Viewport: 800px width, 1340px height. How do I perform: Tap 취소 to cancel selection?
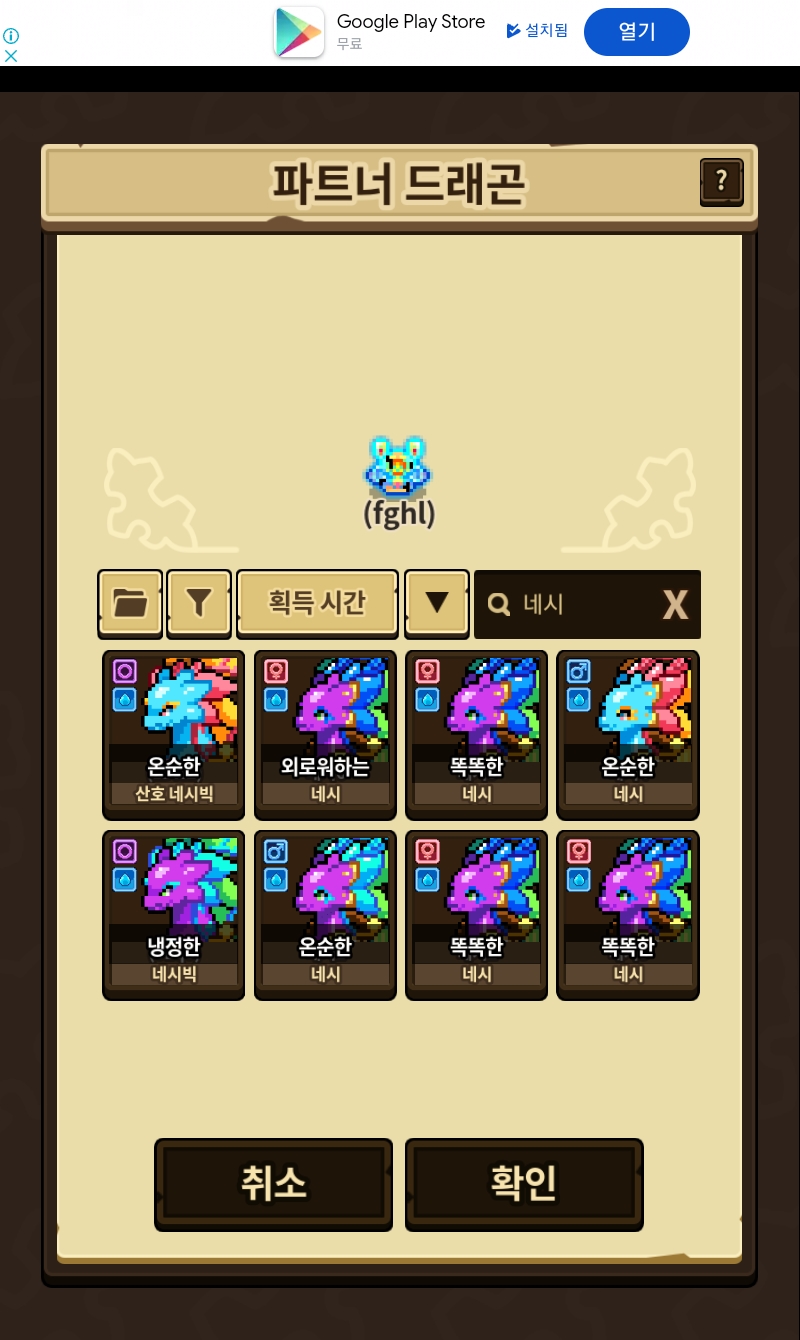[273, 1183]
